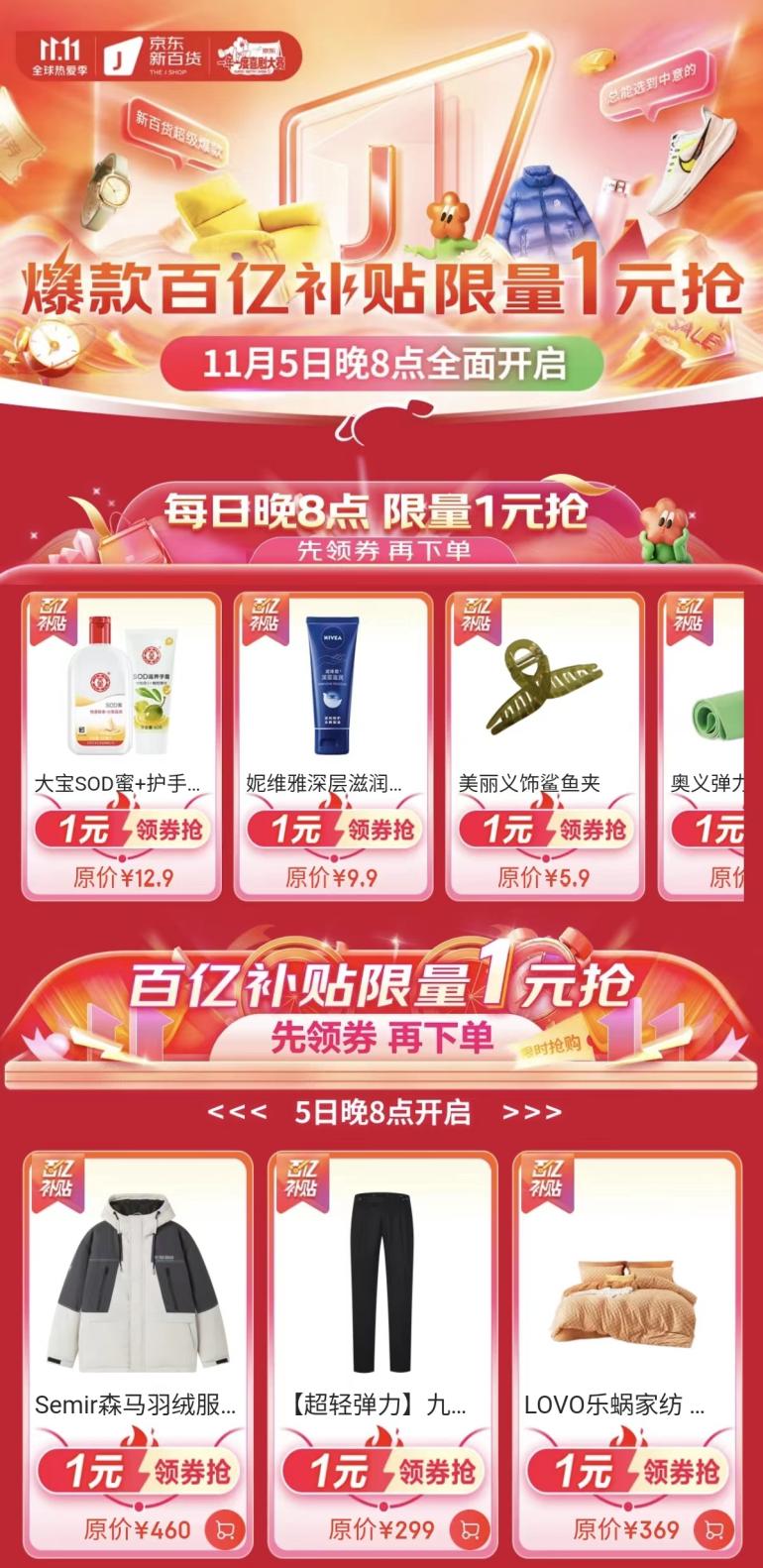This screenshot has width=763, height=1568.
Task: Open LOVO乐蜗家纺 bedding card
Action: pos(625,1288)
